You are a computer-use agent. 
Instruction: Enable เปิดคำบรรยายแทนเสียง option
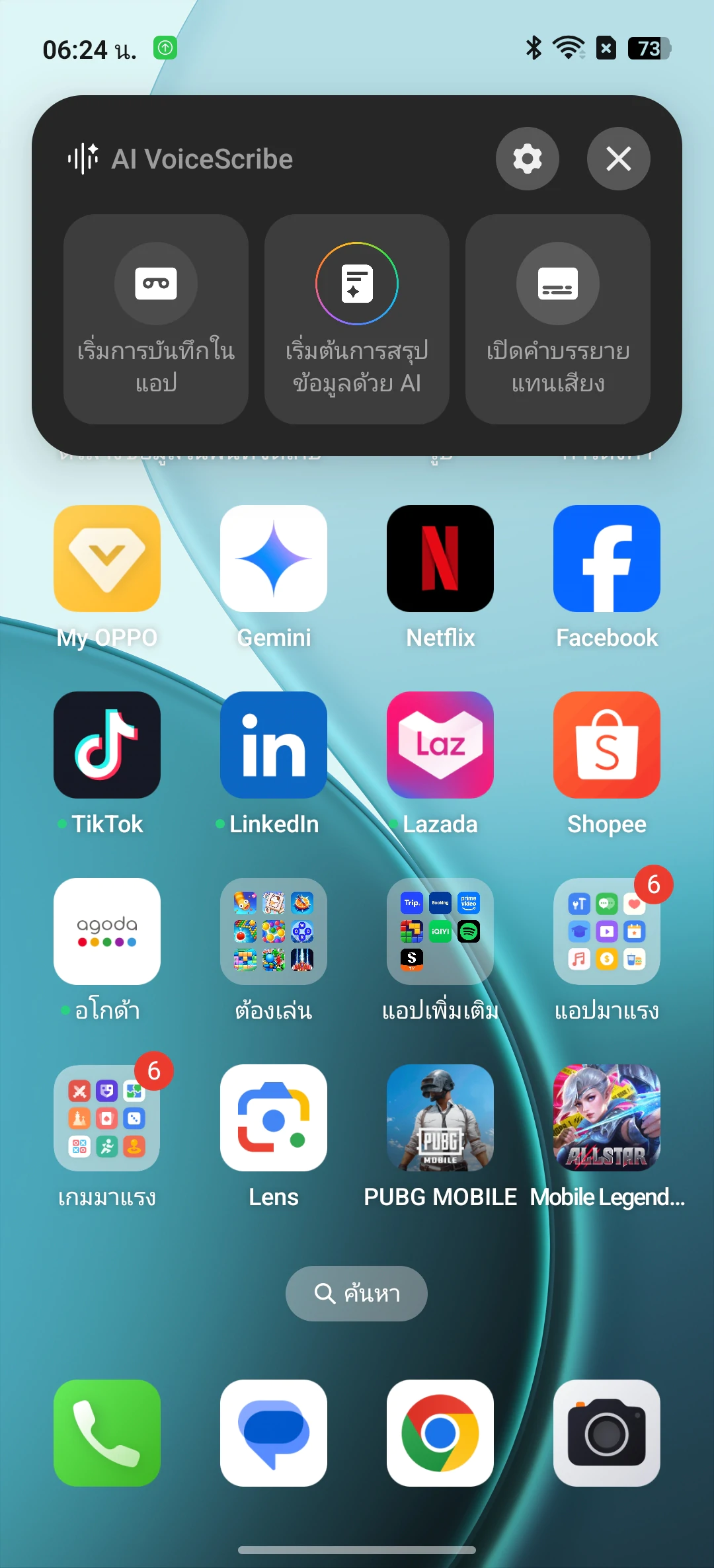point(558,319)
